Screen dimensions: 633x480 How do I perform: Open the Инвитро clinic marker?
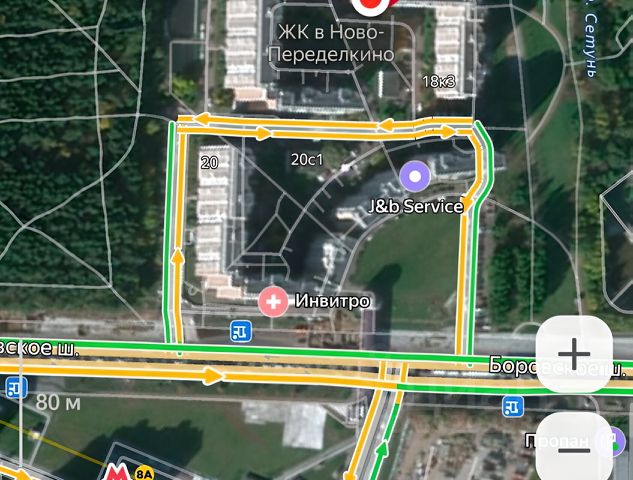272,299
